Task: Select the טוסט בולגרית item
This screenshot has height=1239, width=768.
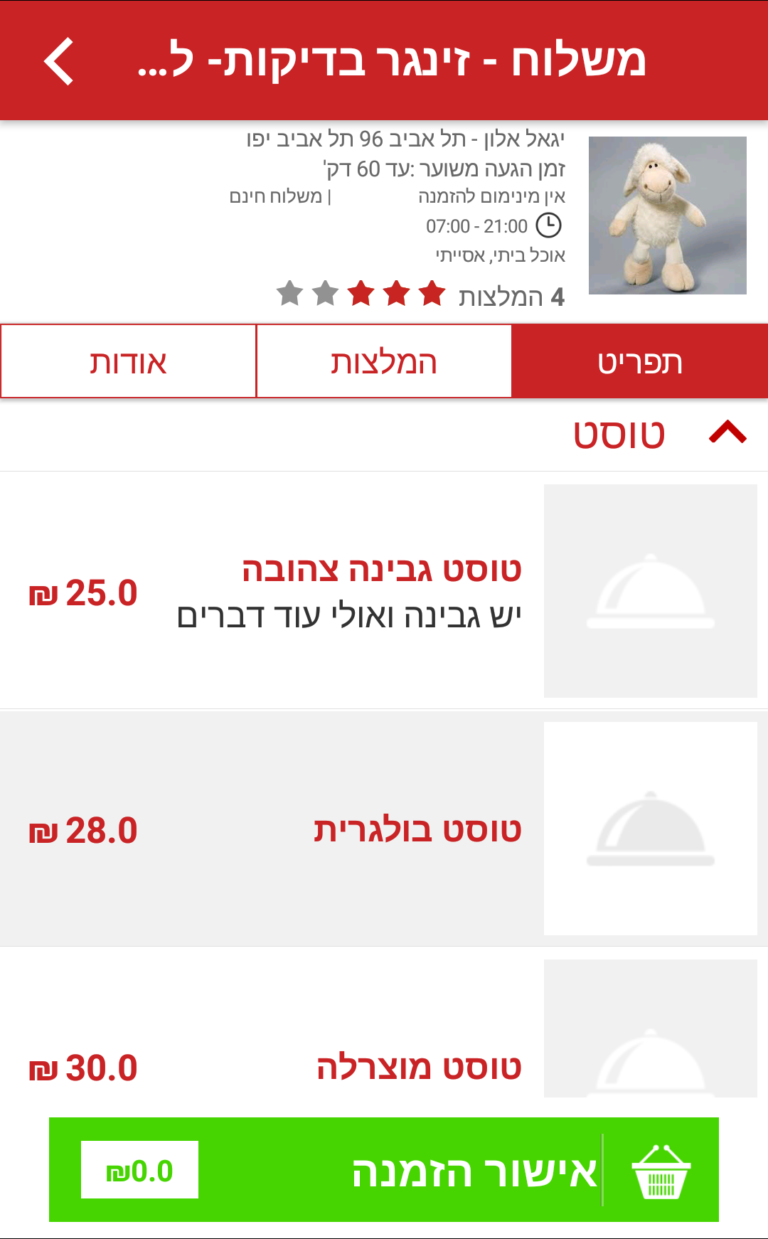Action: pyautogui.click(x=384, y=829)
